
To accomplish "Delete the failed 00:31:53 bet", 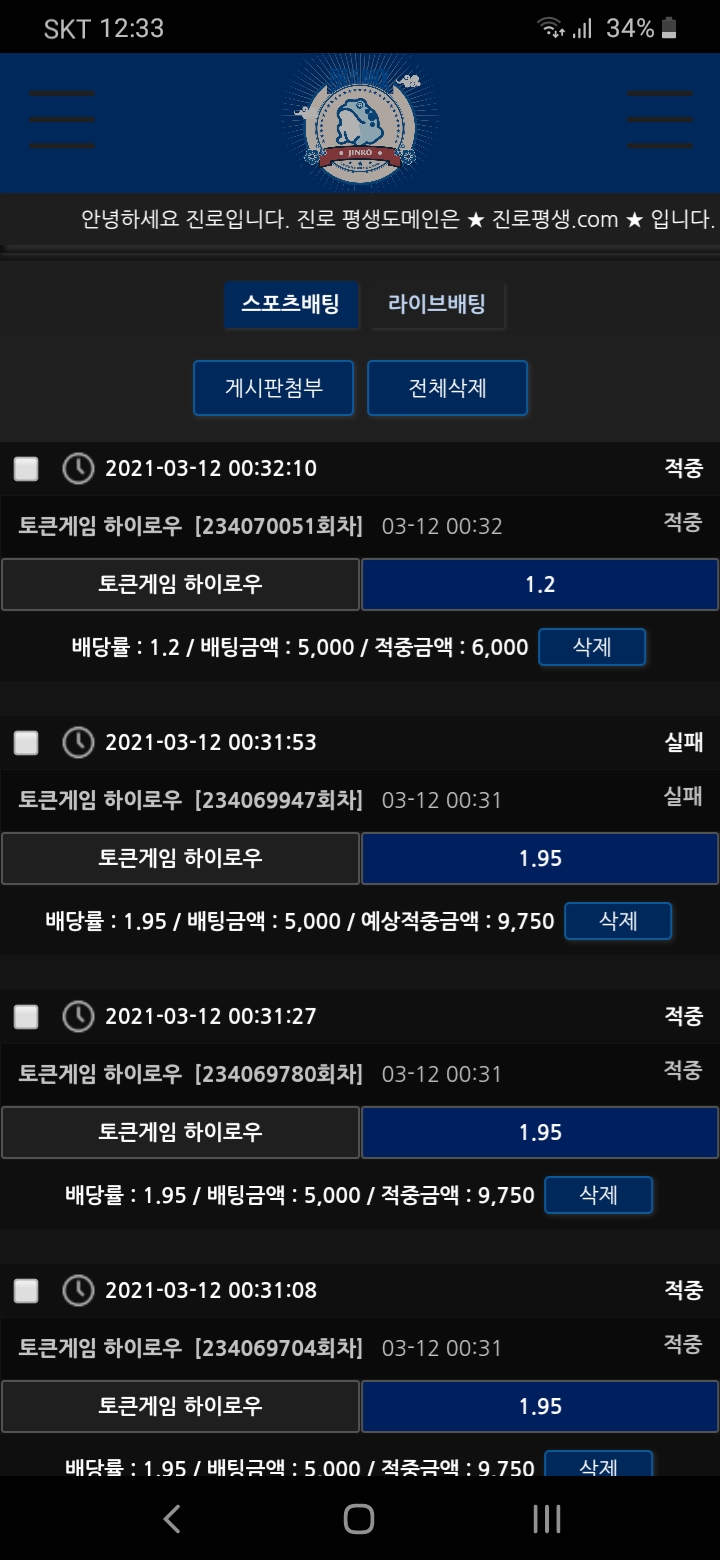I will pos(618,921).
